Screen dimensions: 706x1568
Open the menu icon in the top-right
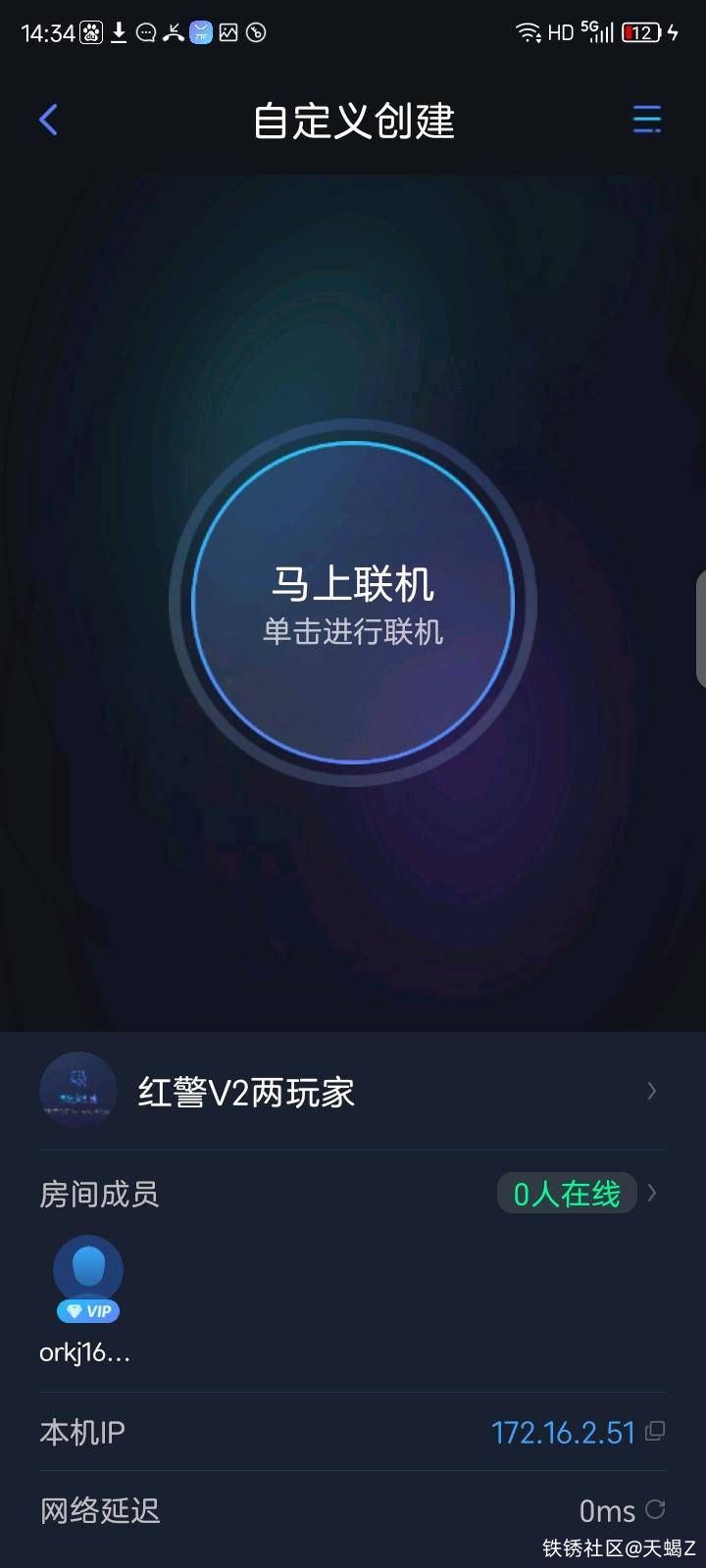(646, 120)
